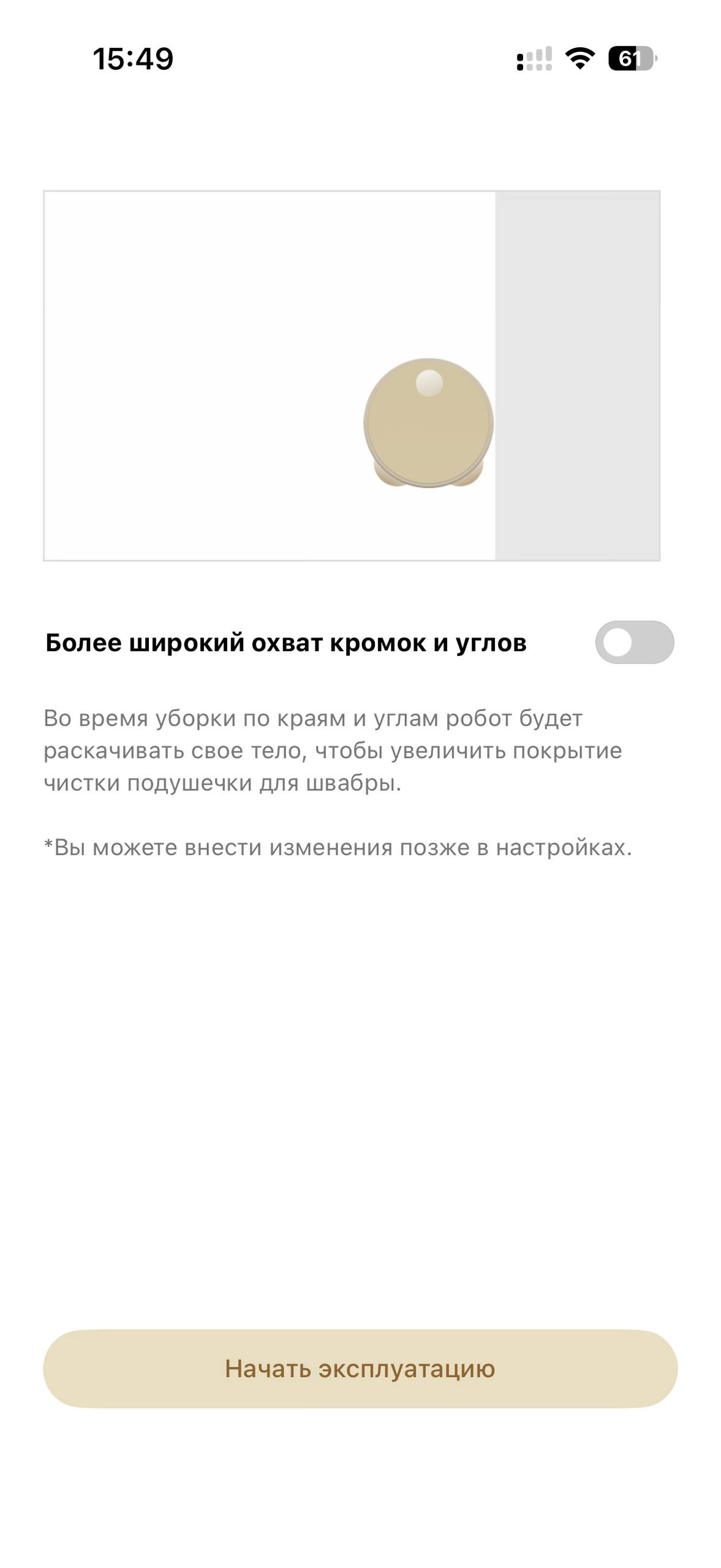Tap the Начать эксплуатацию button
The height and width of the screenshot is (1568, 721).
point(360,1369)
